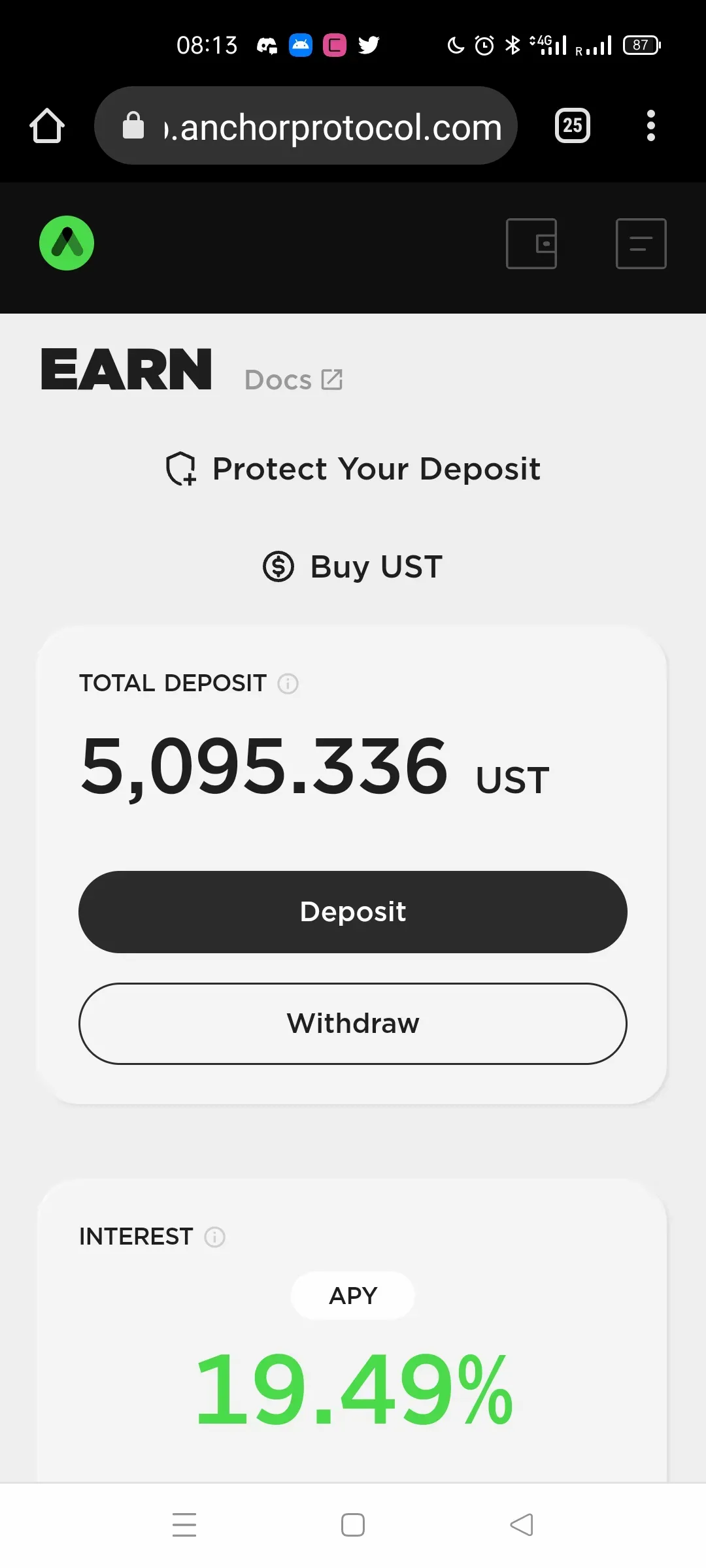Select the APY tab
Screen dimensions: 706x1568
coord(353,1296)
